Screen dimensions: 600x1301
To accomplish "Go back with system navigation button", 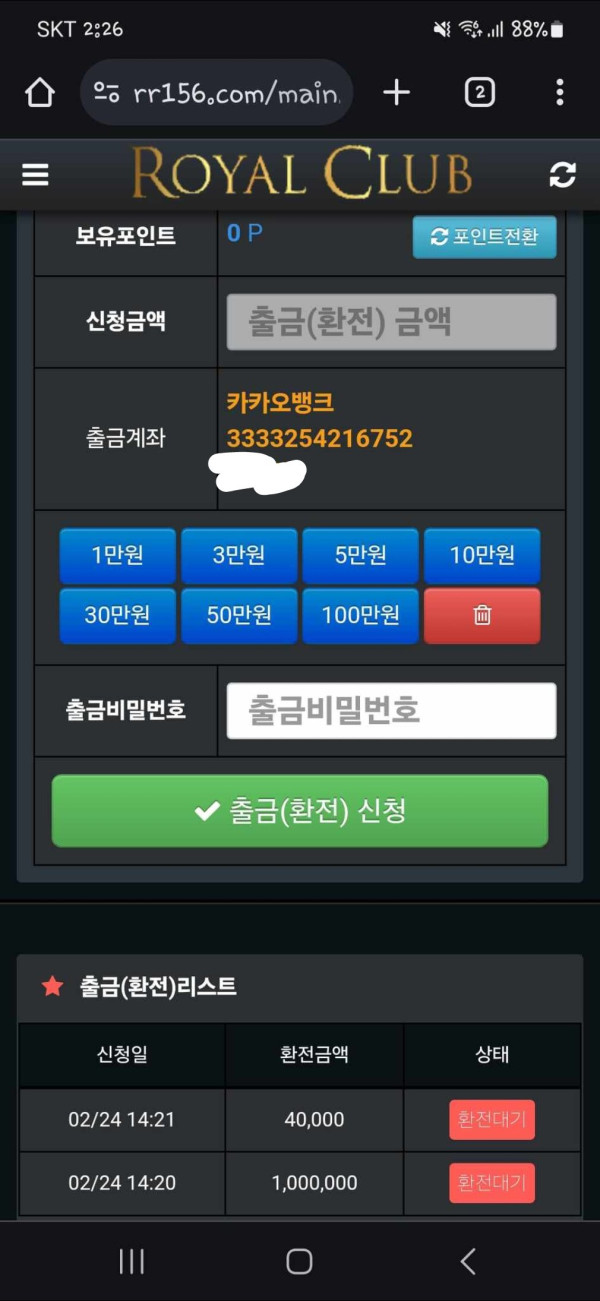I will (x=467, y=1261).
